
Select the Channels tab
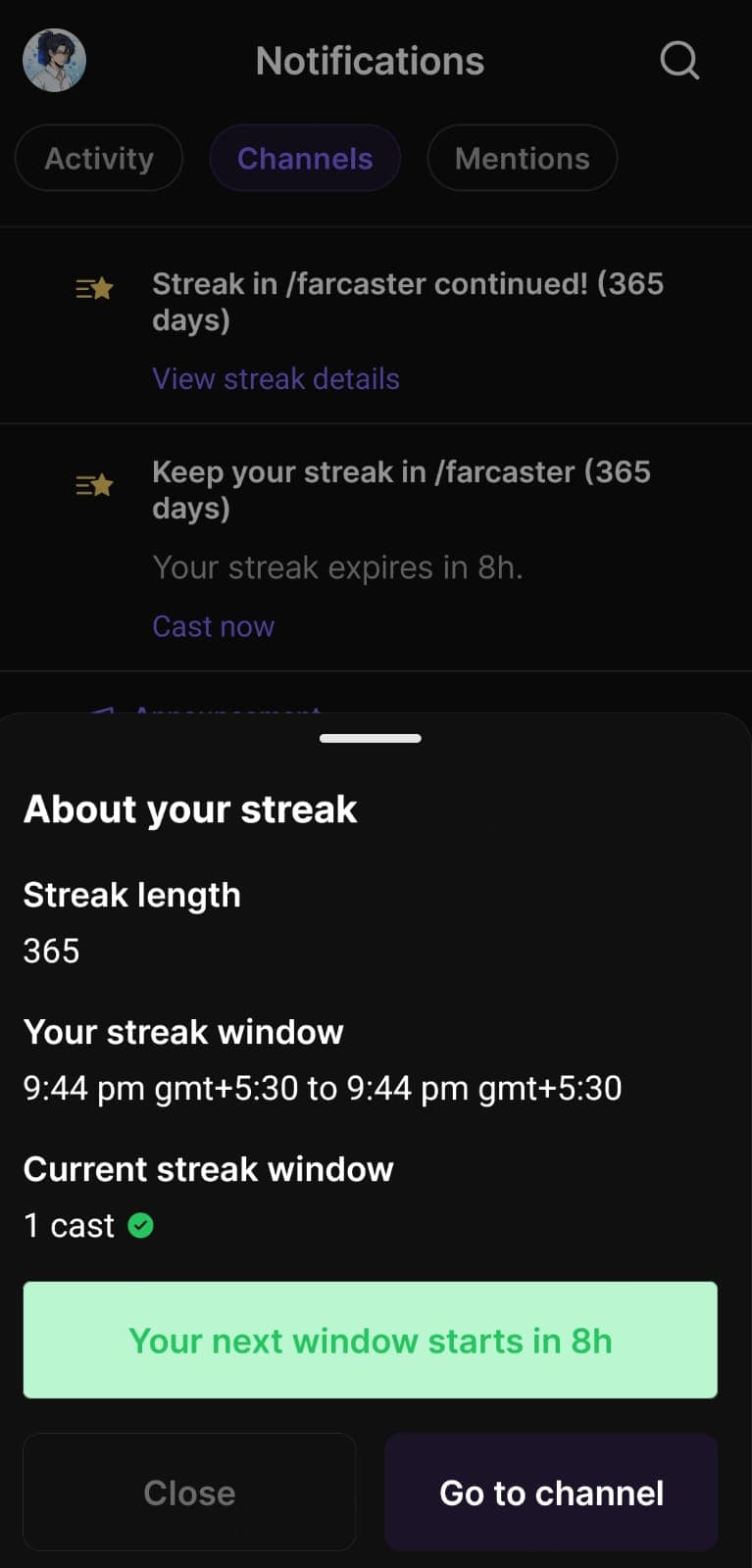305,158
